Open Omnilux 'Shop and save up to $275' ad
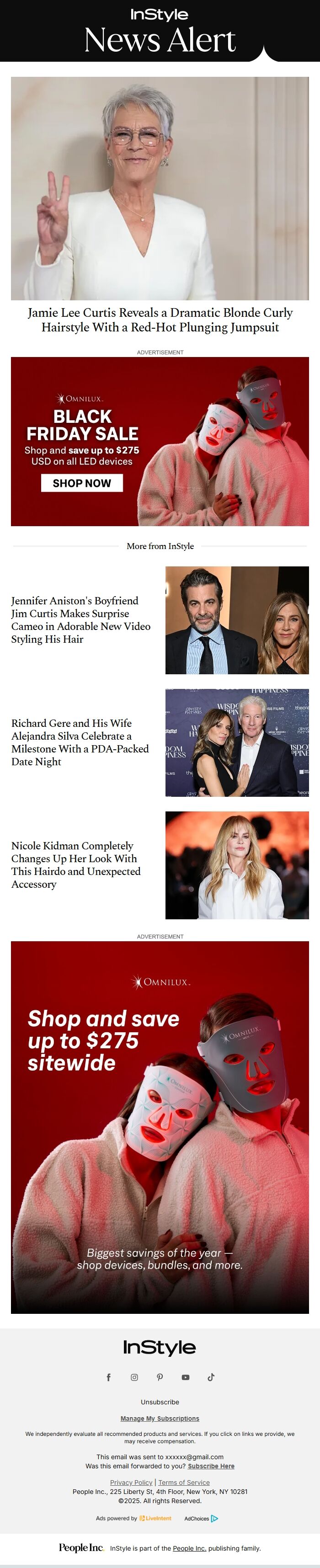 [160, 1127]
